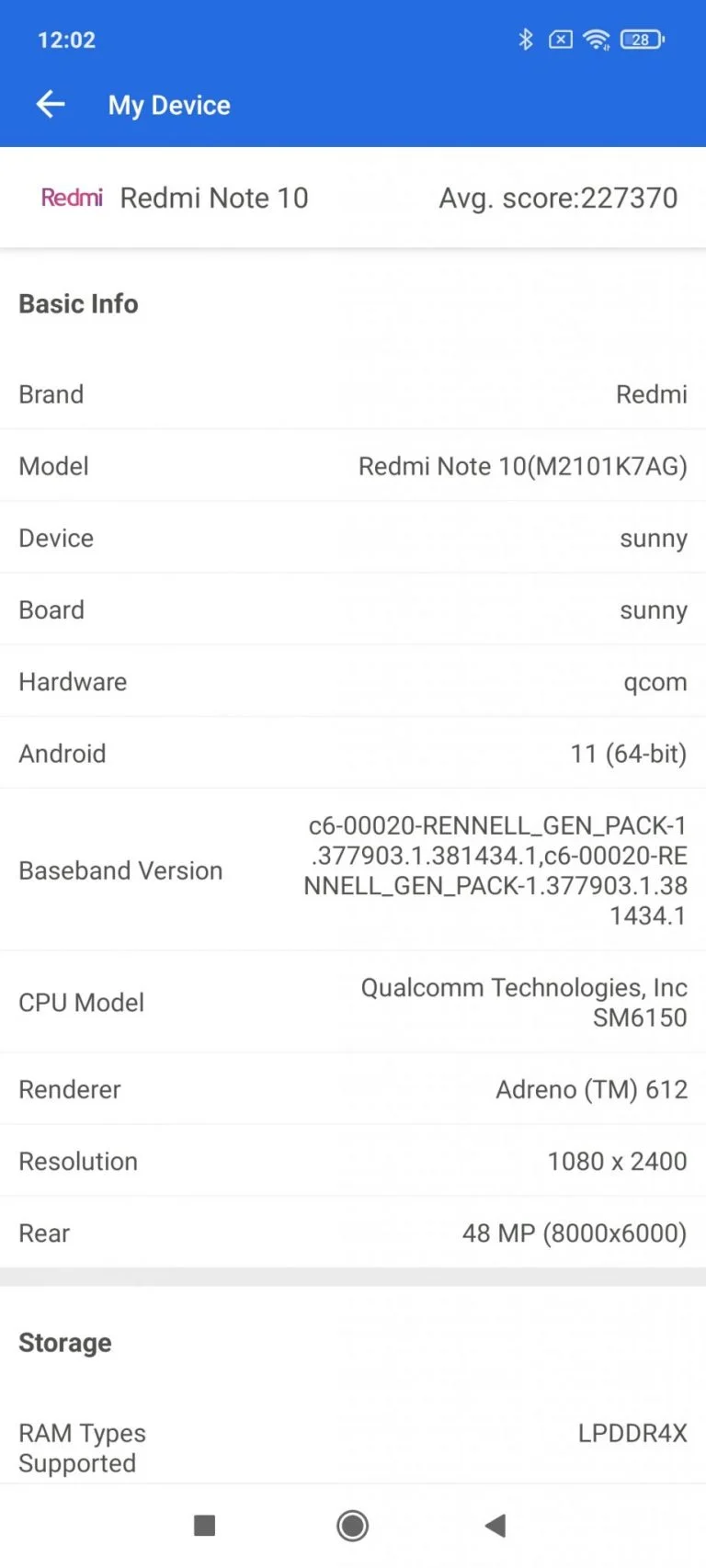
Task: Select the Storage section header
Action: [64, 1342]
